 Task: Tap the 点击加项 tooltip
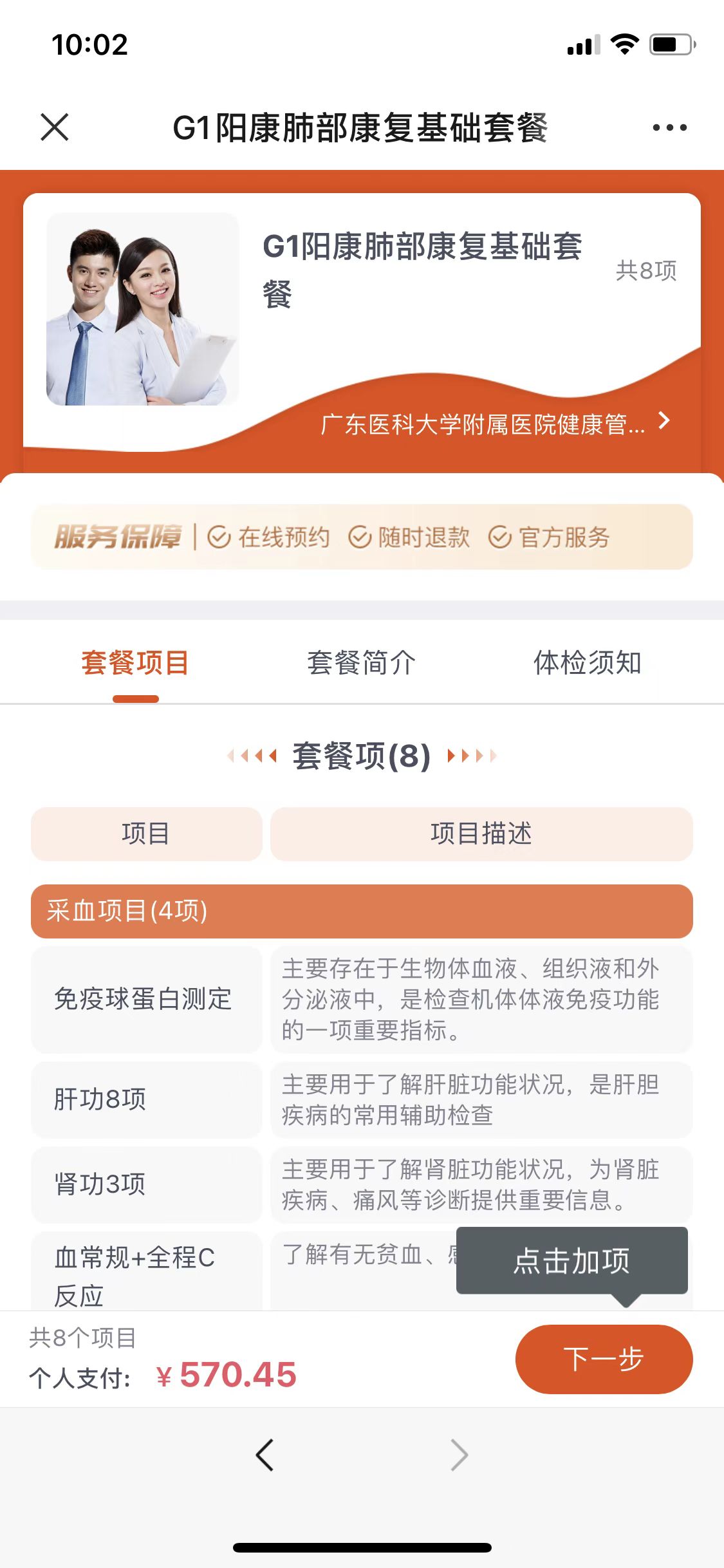(571, 1260)
